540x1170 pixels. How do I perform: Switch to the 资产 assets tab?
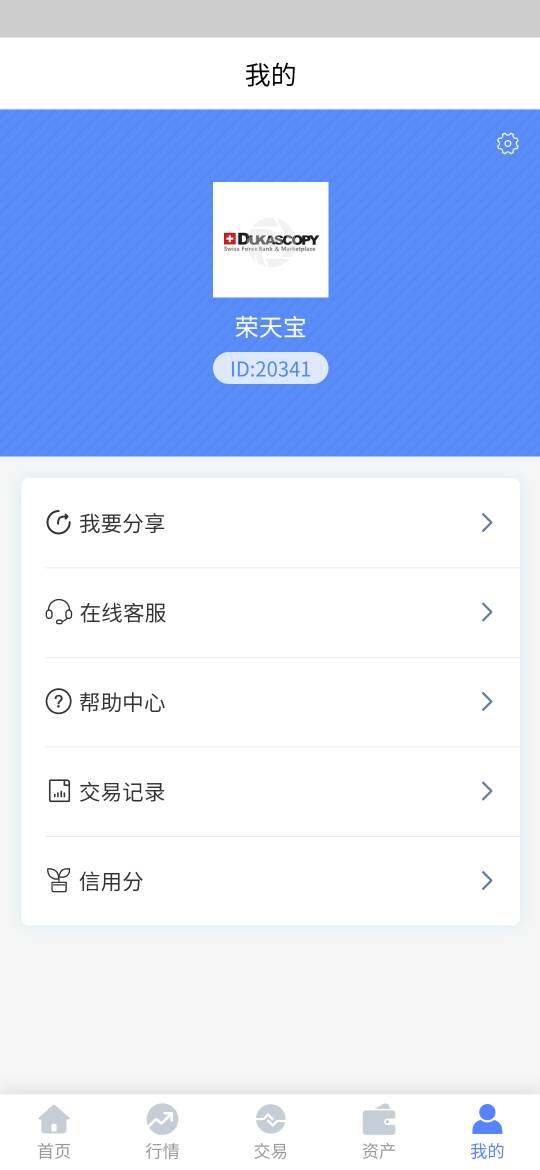click(x=378, y=1132)
